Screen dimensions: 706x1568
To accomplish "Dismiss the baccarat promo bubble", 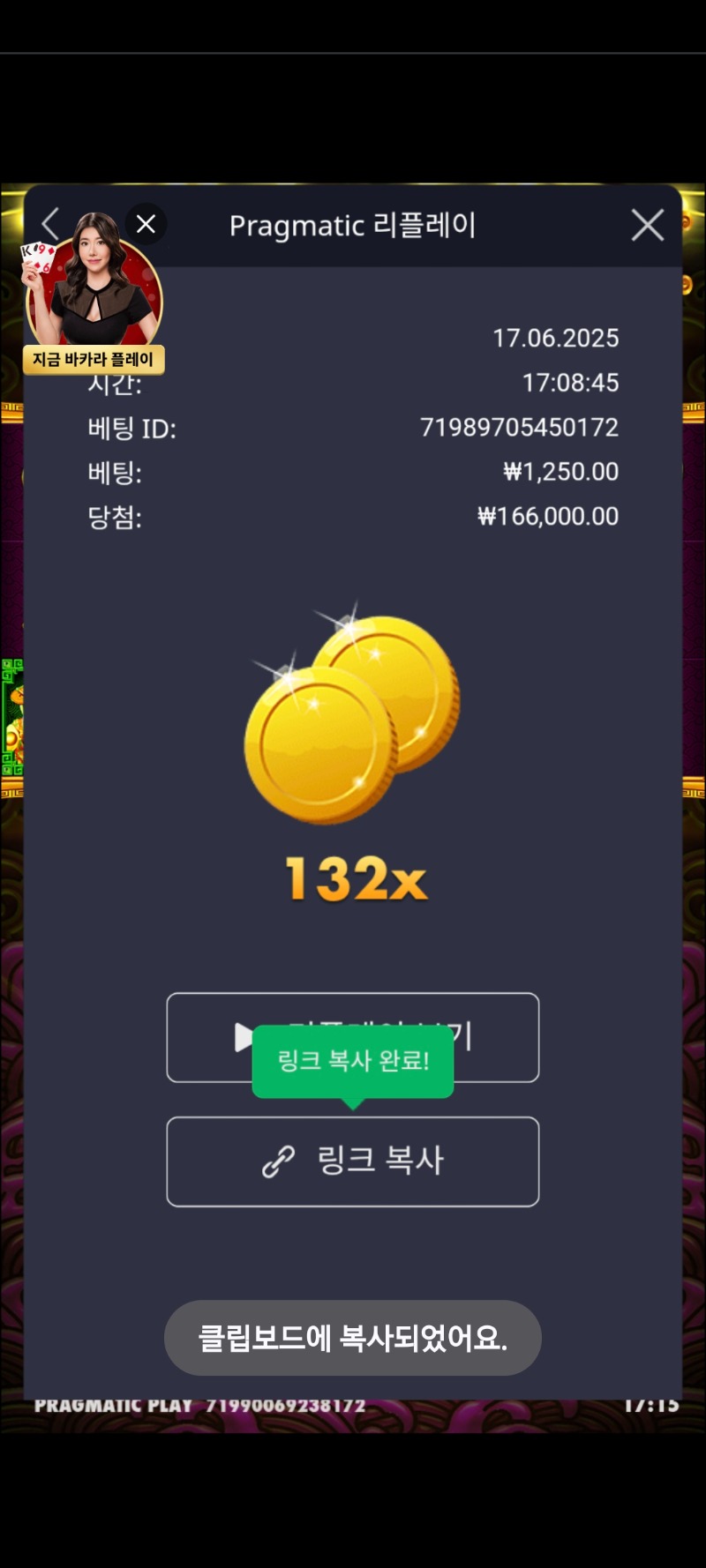I will click(x=146, y=224).
